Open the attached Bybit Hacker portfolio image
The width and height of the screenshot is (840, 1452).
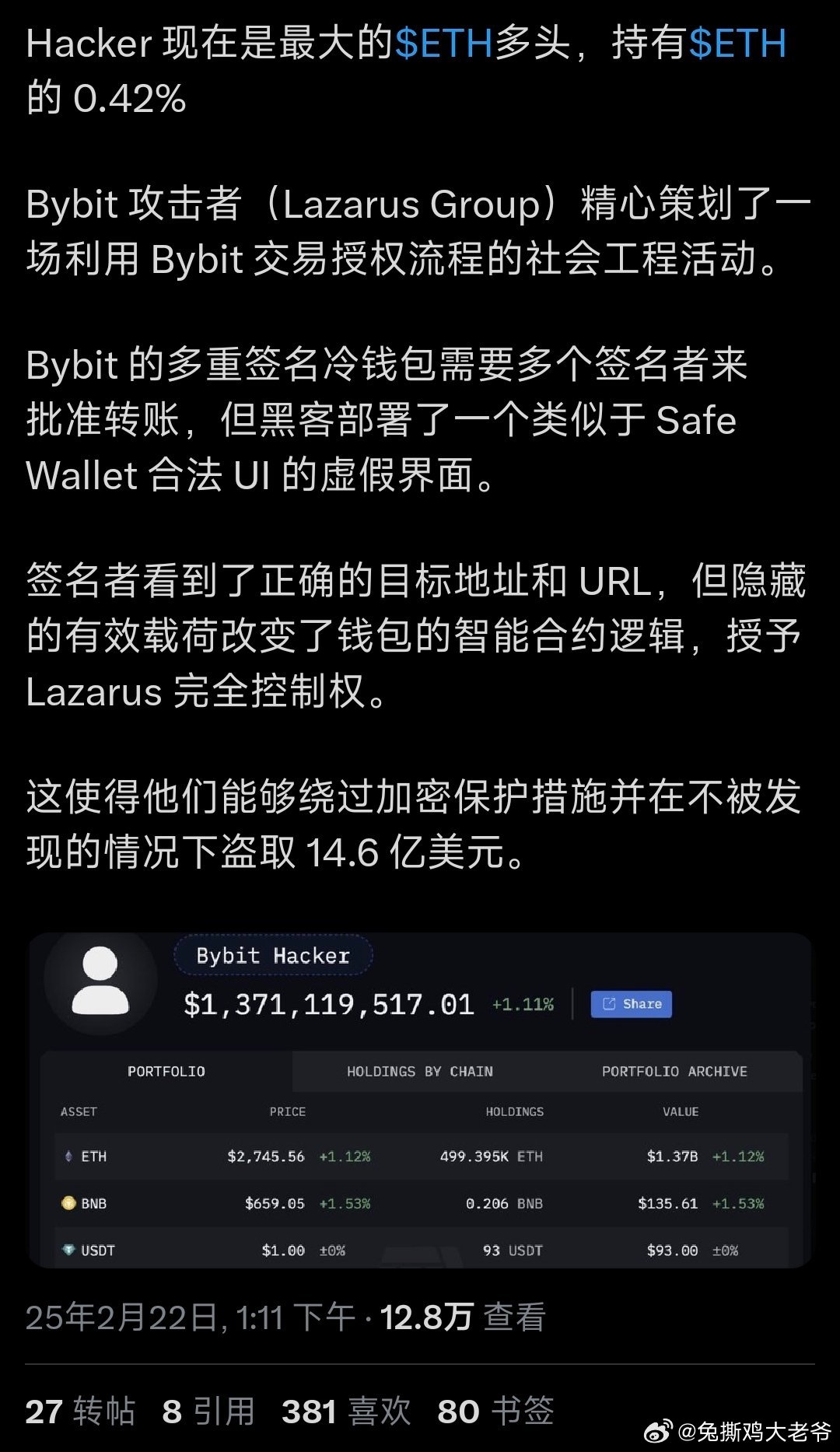[420, 1100]
